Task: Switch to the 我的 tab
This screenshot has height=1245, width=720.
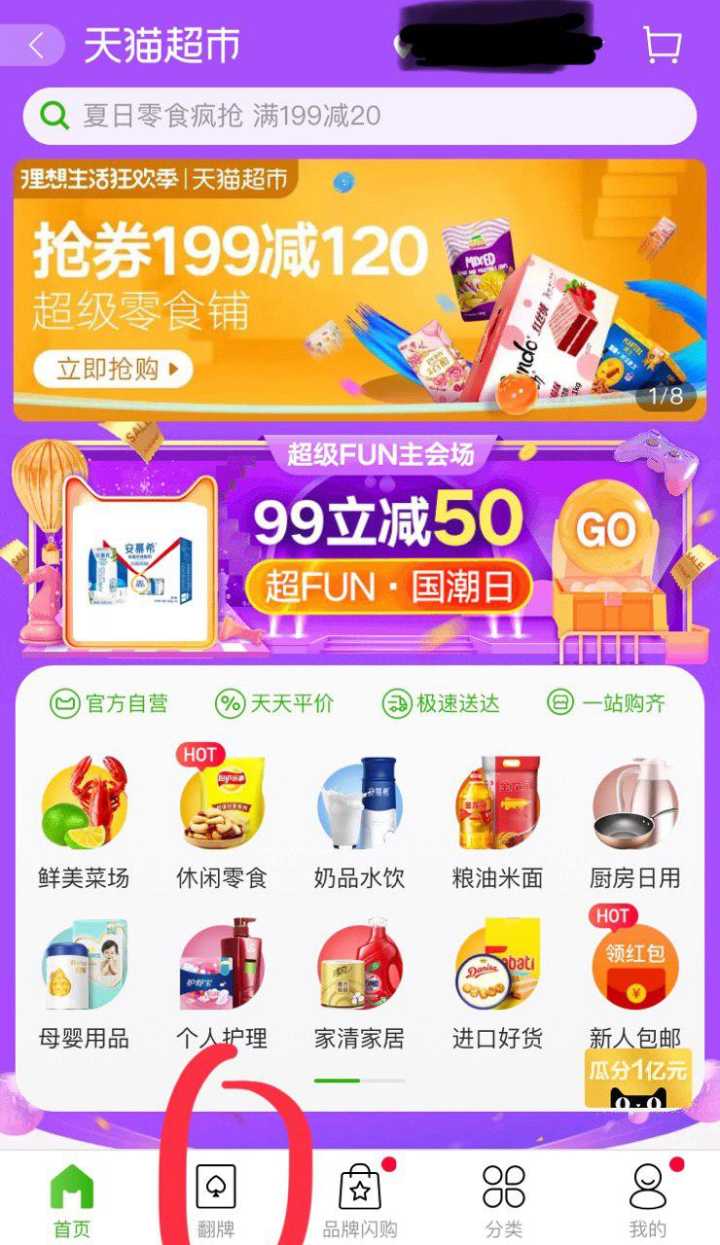Action: coord(647,1200)
